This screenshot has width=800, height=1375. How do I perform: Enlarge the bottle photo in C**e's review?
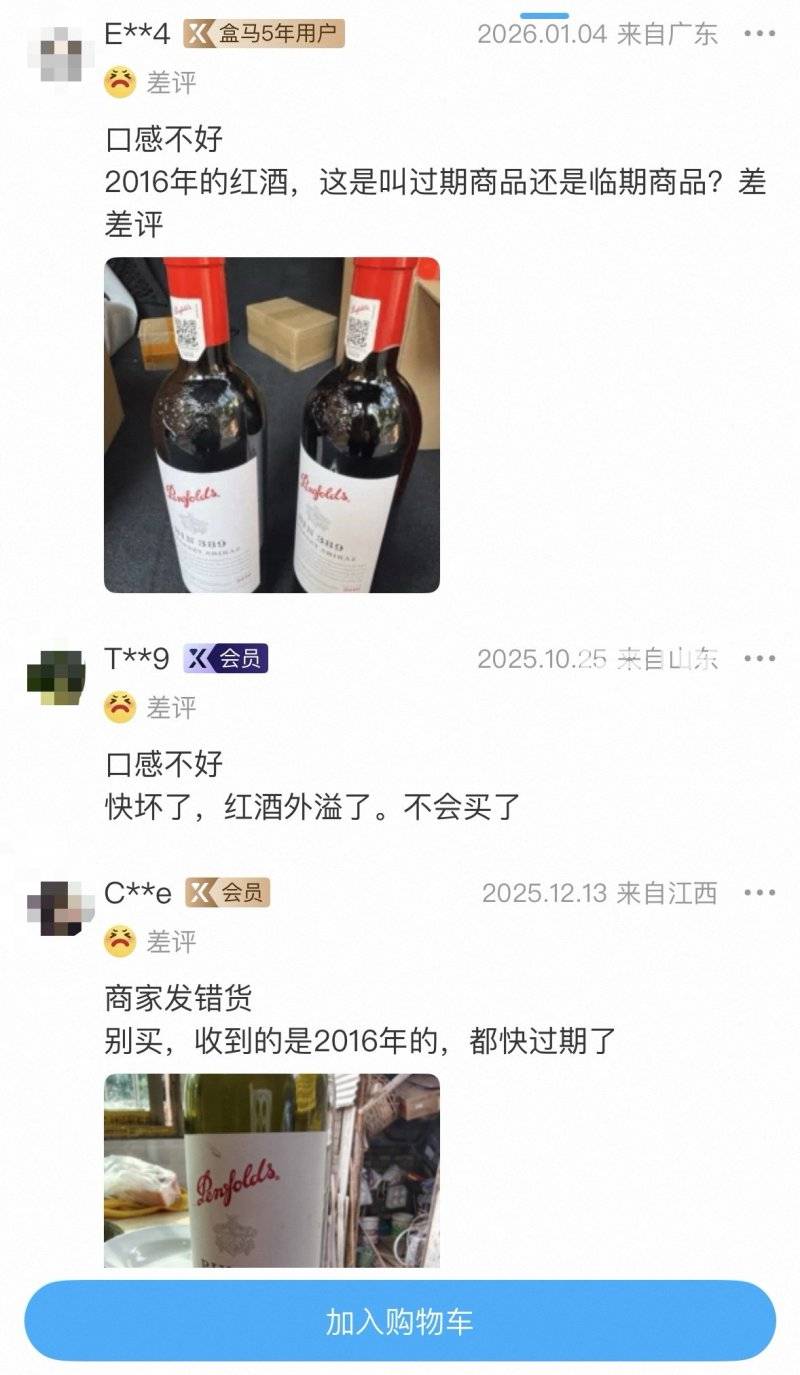(x=272, y=1170)
